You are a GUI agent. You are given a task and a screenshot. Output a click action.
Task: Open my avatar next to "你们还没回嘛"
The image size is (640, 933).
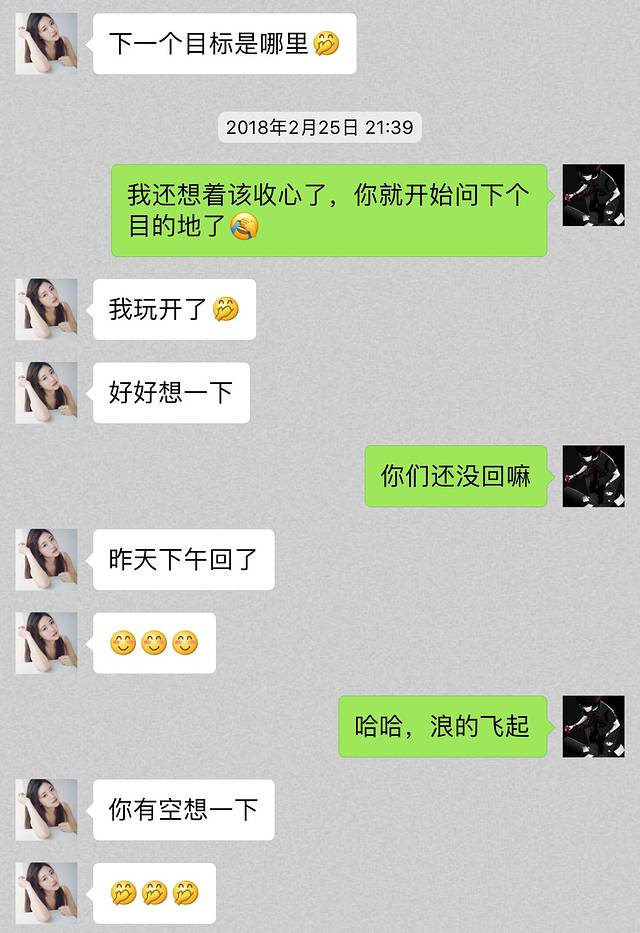pyautogui.click(x=593, y=476)
